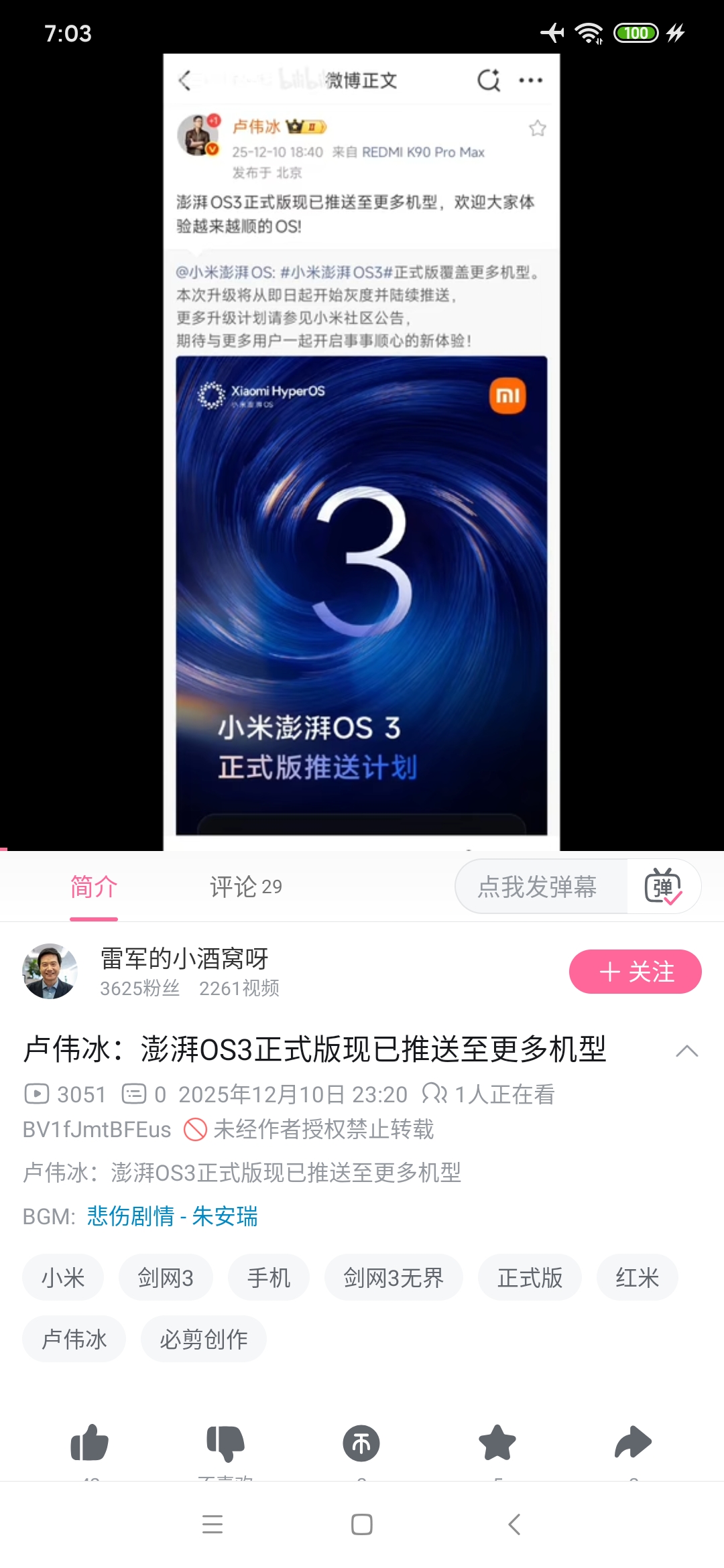Select the 小米 tag chip
Viewport: 724px width, 1568px height.
click(x=63, y=1278)
